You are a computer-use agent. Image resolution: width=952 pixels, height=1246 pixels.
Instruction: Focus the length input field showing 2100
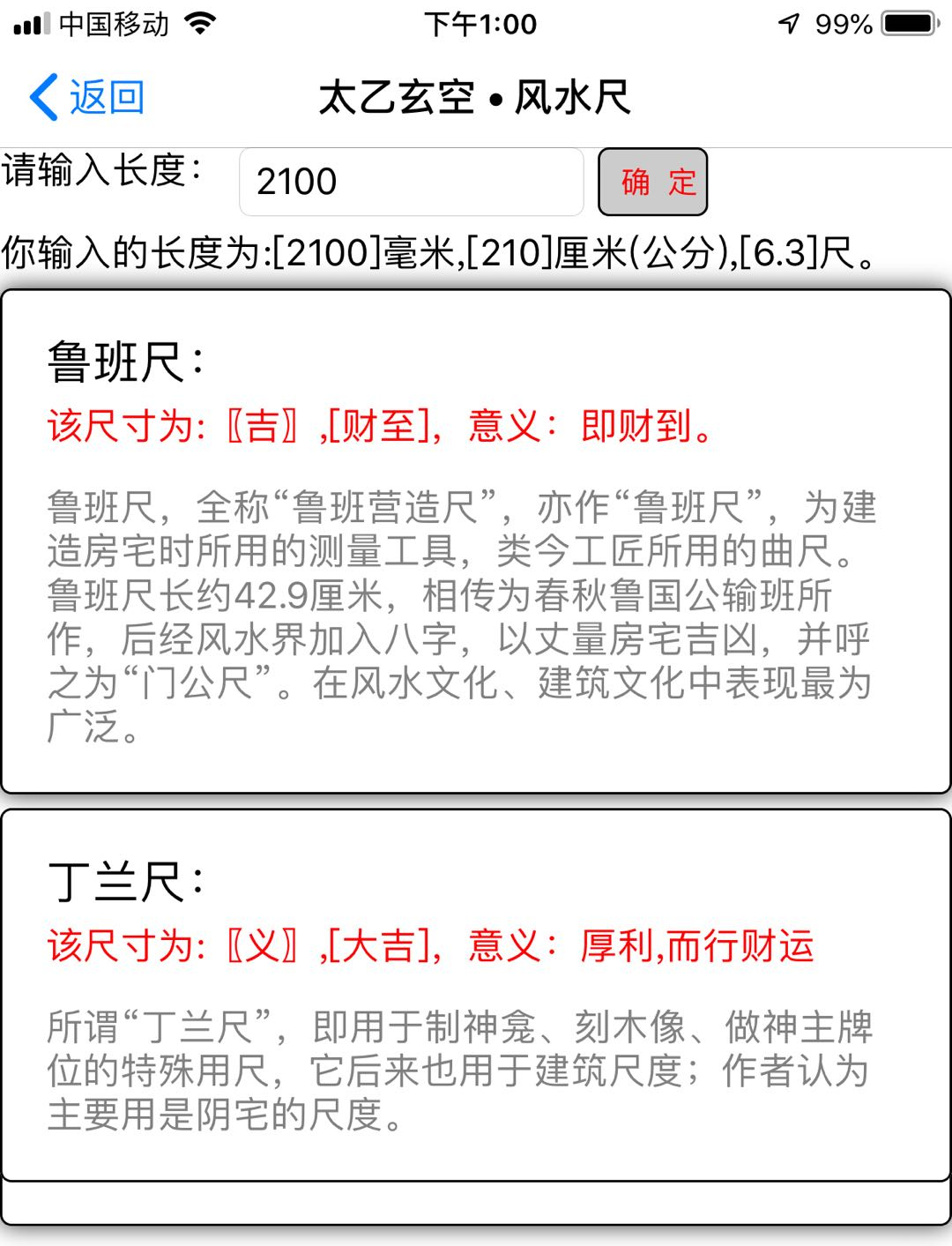pyautogui.click(x=411, y=182)
